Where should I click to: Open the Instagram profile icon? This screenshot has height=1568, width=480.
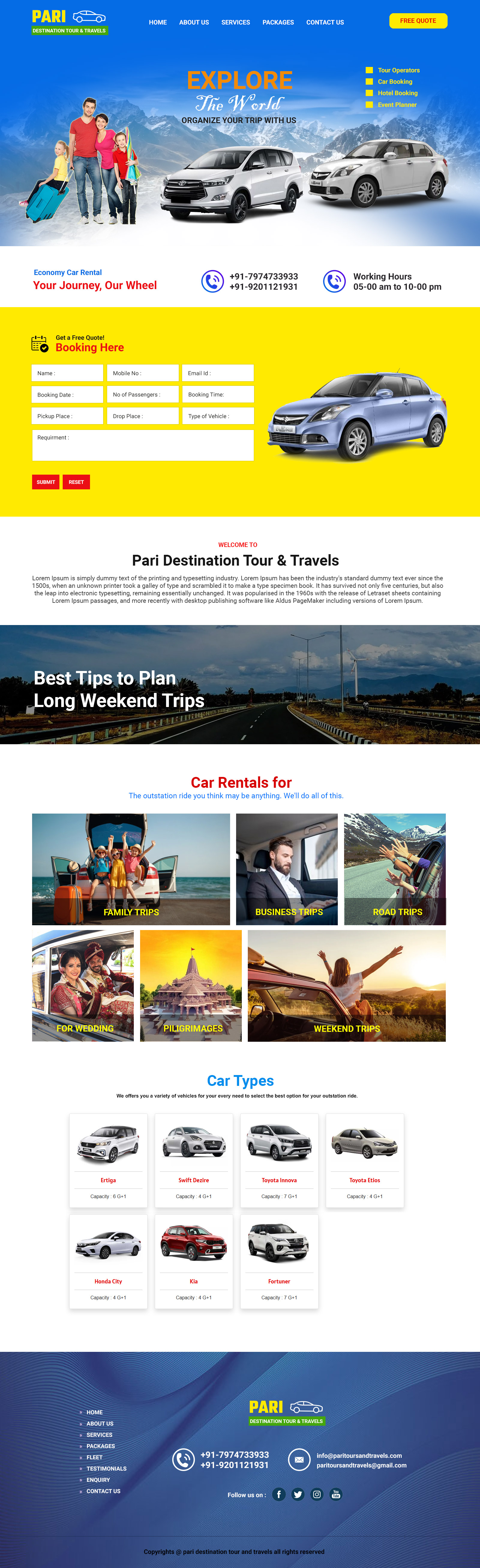(x=317, y=1494)
